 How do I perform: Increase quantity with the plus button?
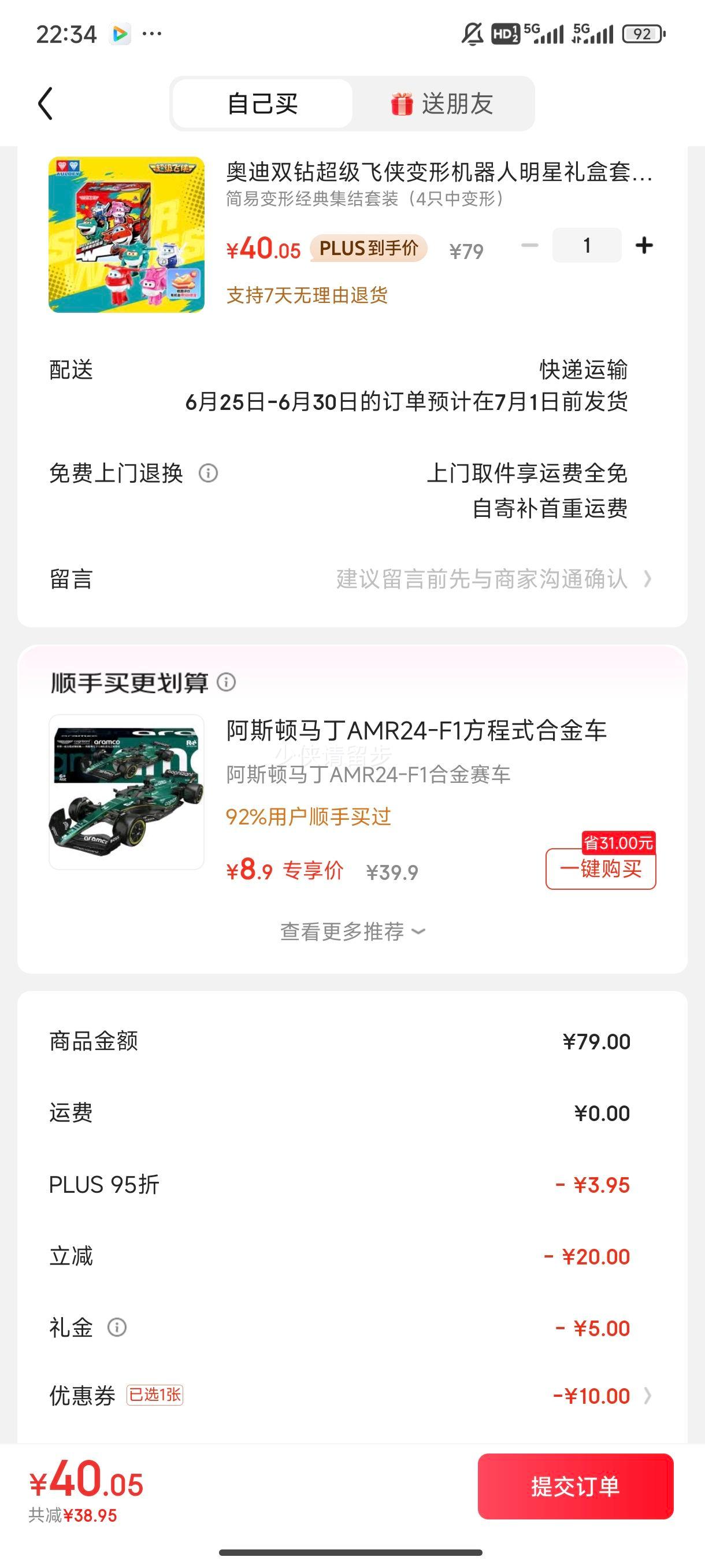644,245
